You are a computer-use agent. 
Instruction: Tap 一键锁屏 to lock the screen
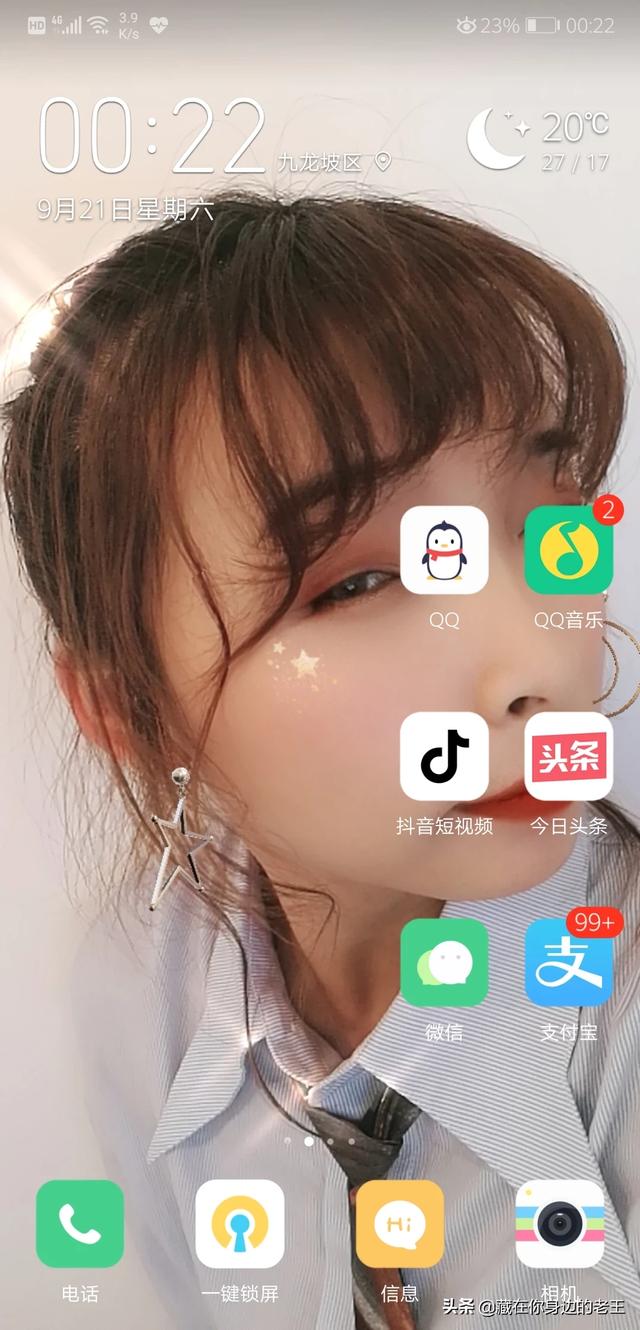240,1223
